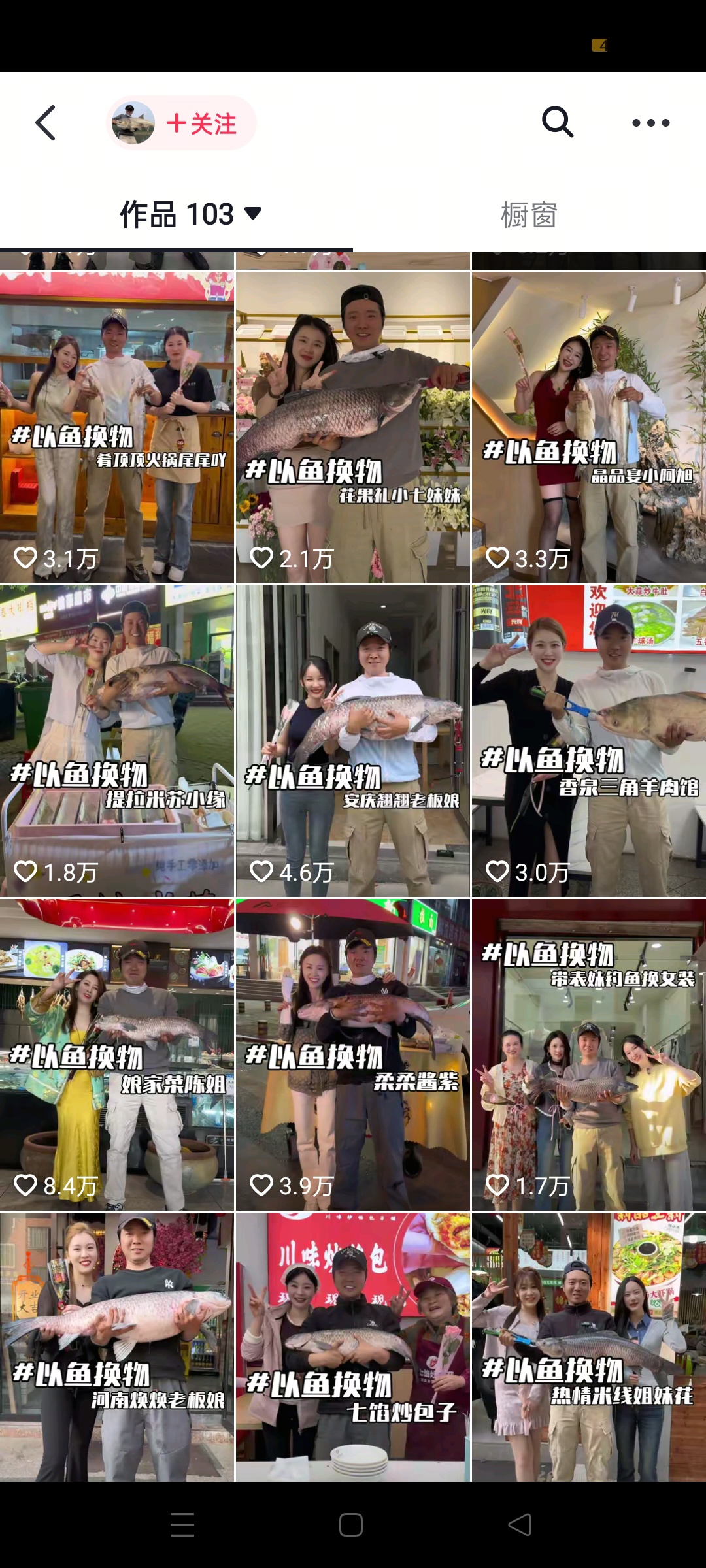Open the search icon in top bar
The height and width of the screenshot is (1568, 706).
pos(557,122)
